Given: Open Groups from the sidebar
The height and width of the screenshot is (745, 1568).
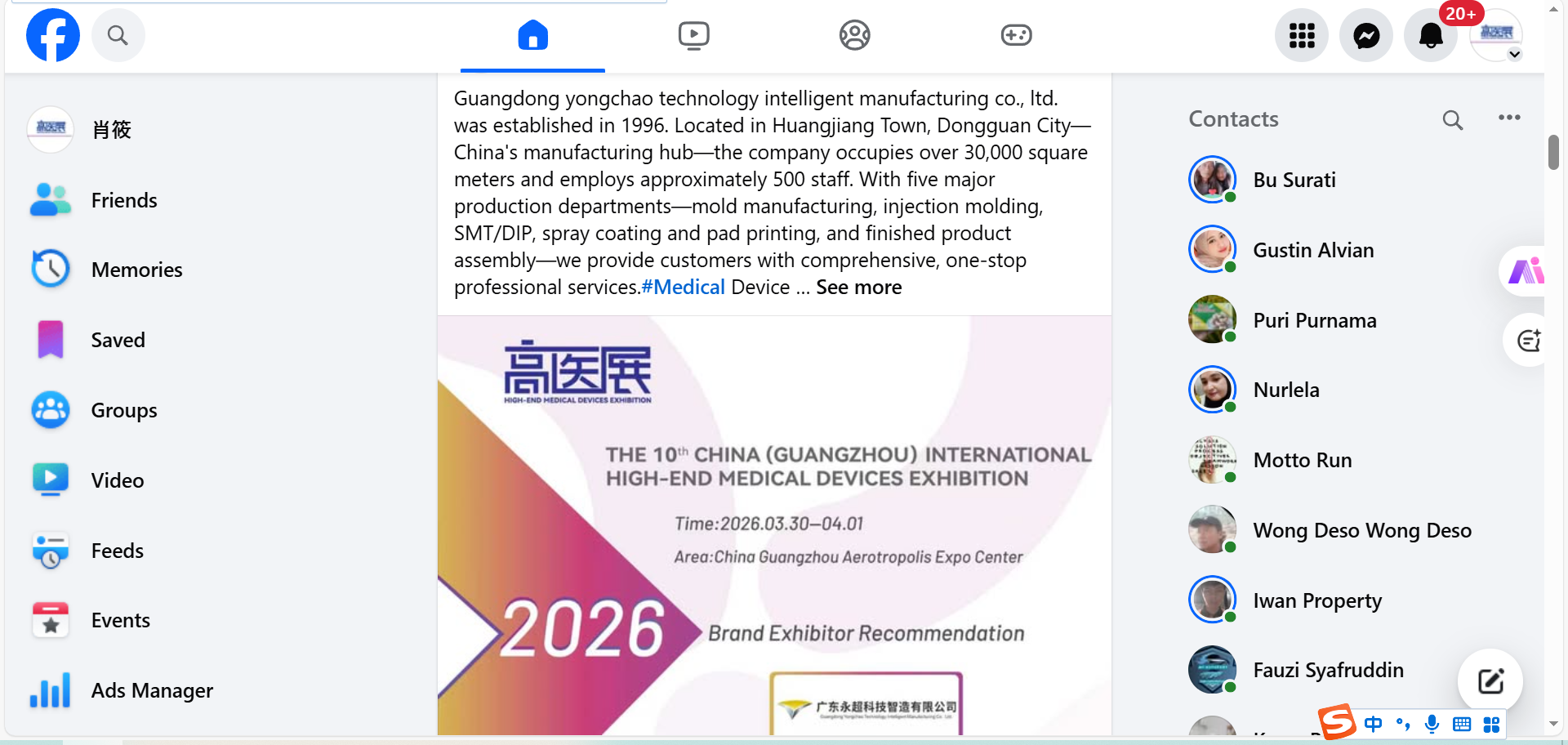Looking at the screenshot, I should [123, 410].
